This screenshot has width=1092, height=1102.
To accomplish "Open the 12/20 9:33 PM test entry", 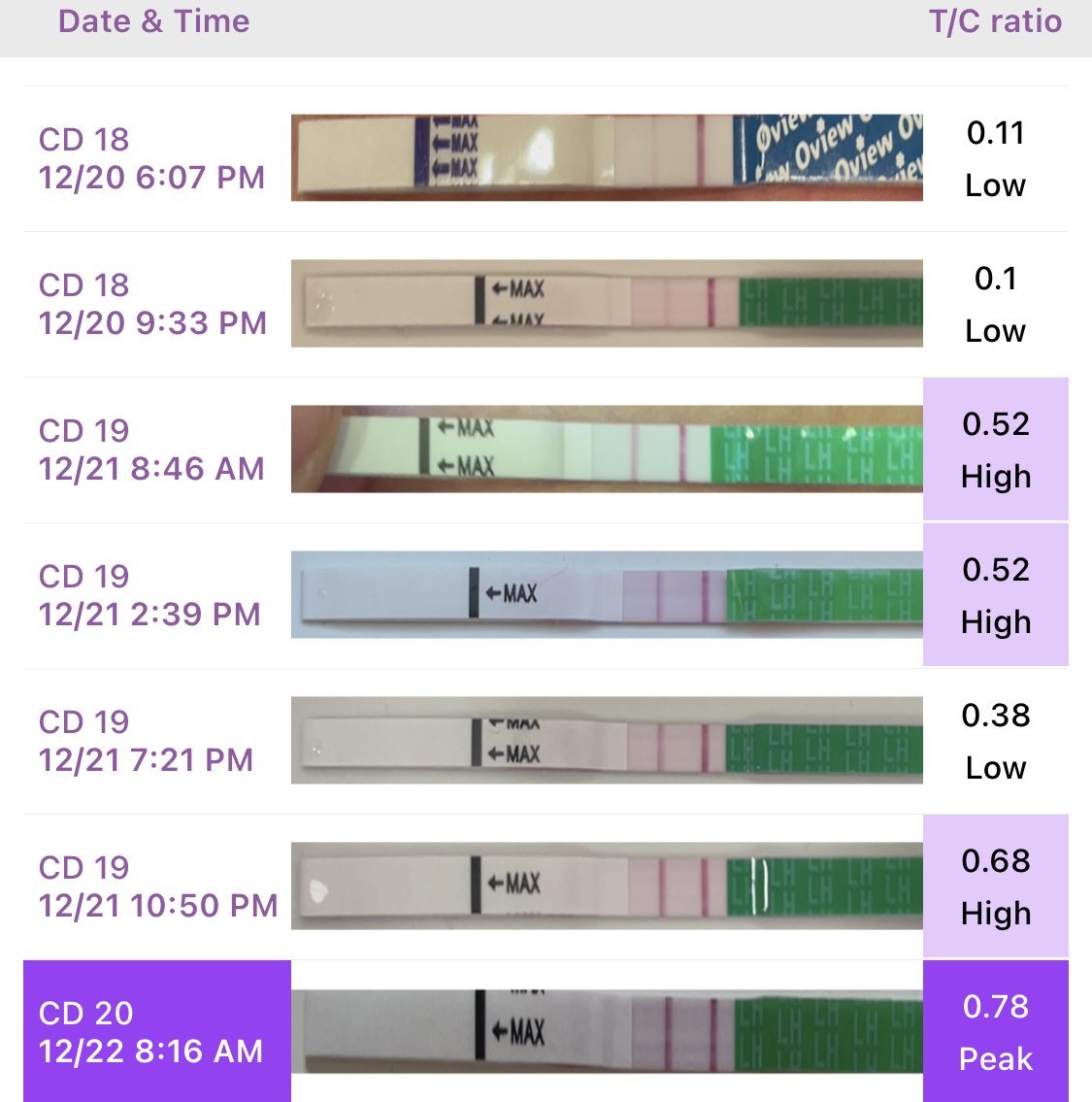I will 152,304.
